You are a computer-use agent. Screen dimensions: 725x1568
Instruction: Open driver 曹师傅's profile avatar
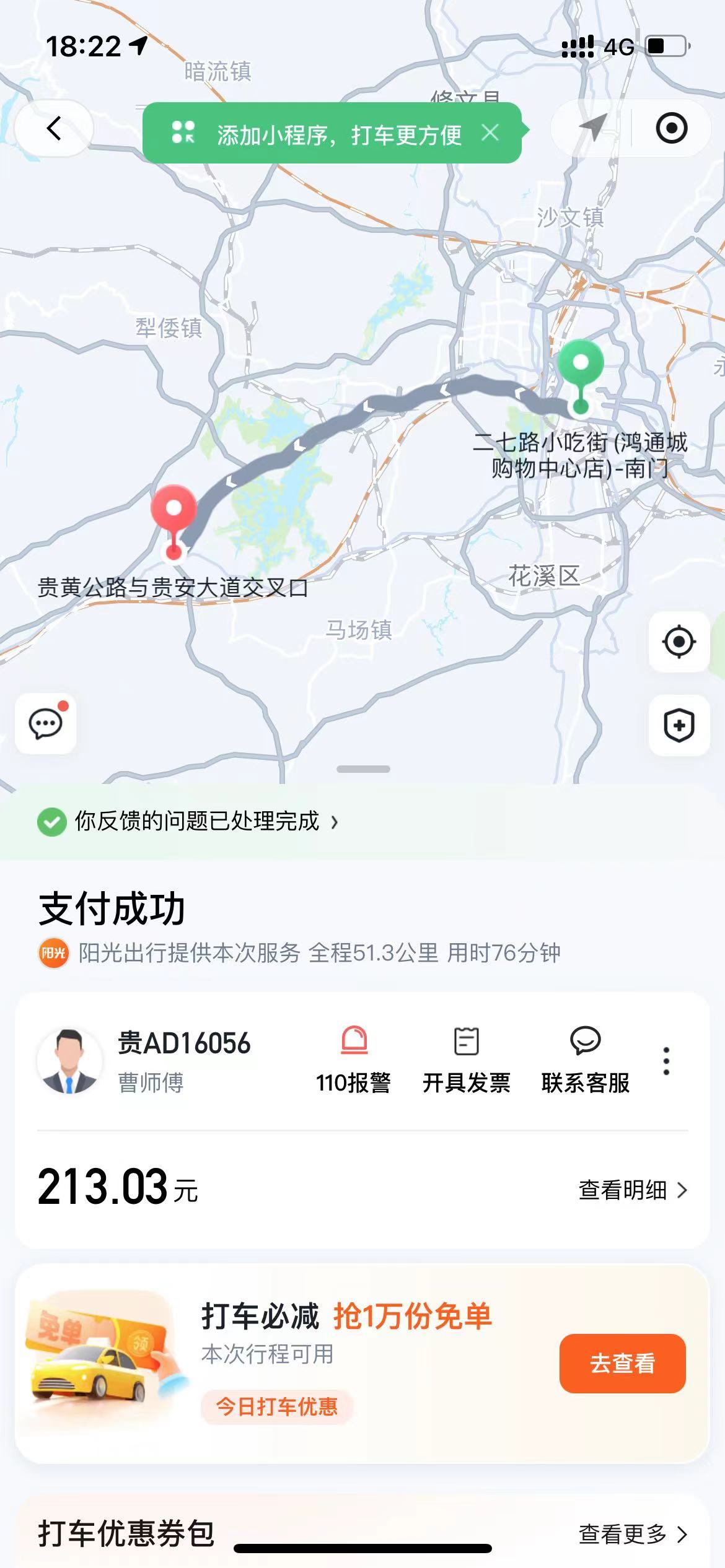69,1061
